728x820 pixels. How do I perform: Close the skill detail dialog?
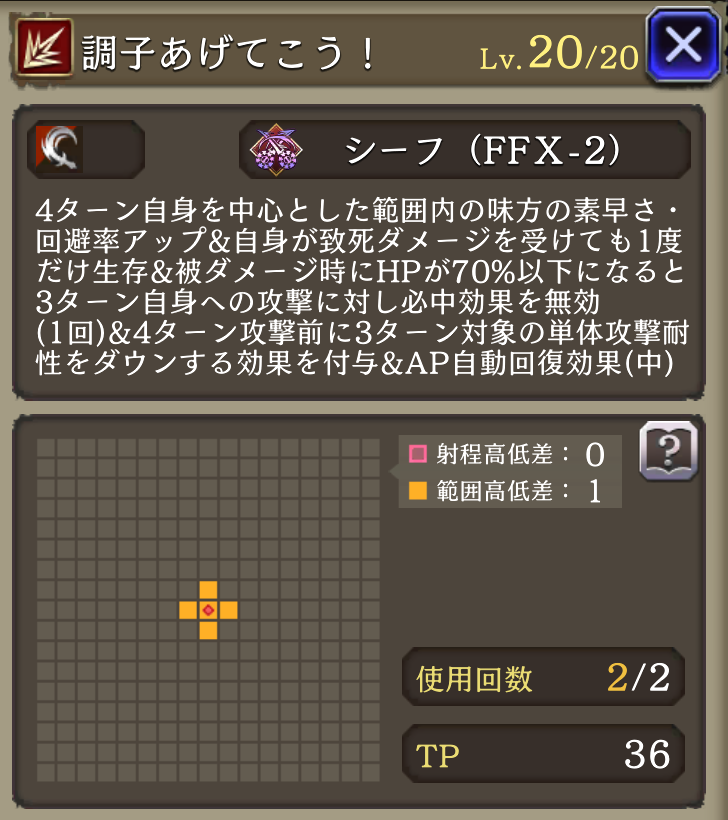coord(682,45)
